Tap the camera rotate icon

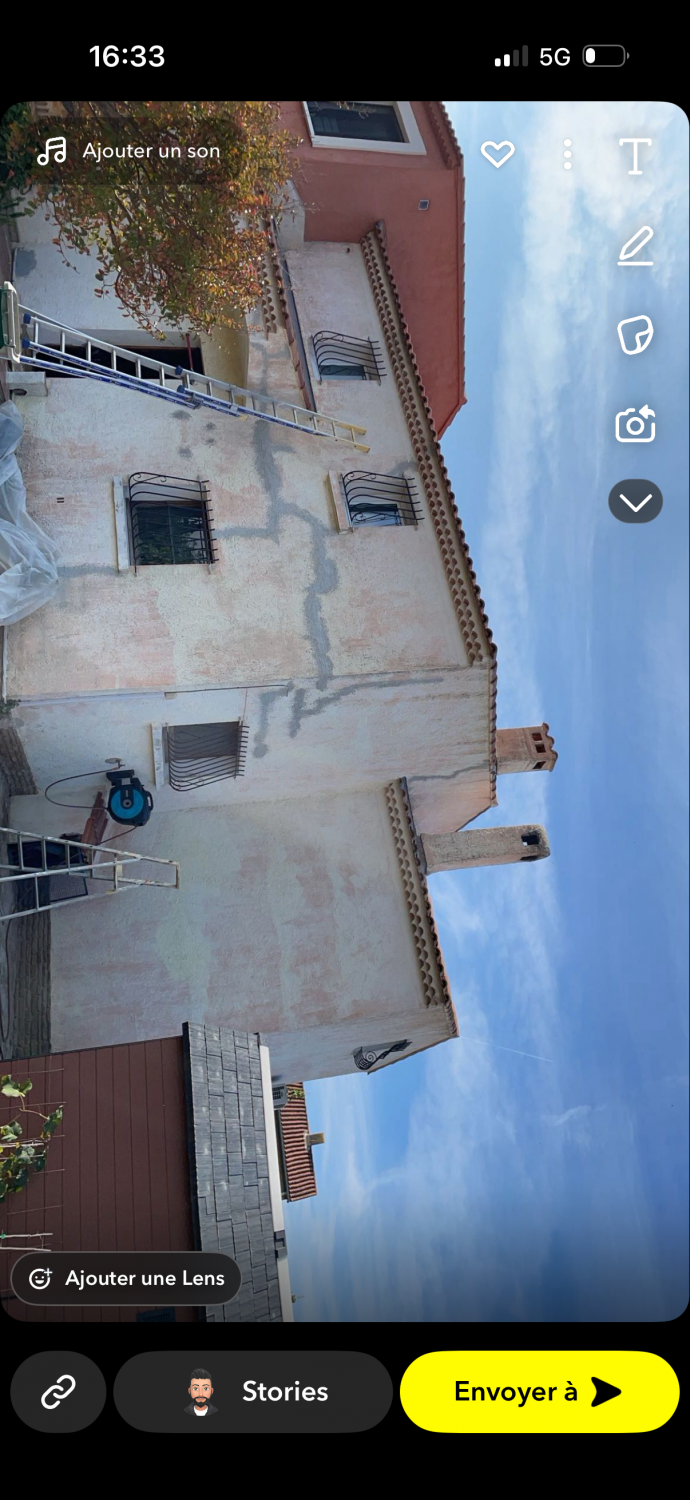pos(635,424)
